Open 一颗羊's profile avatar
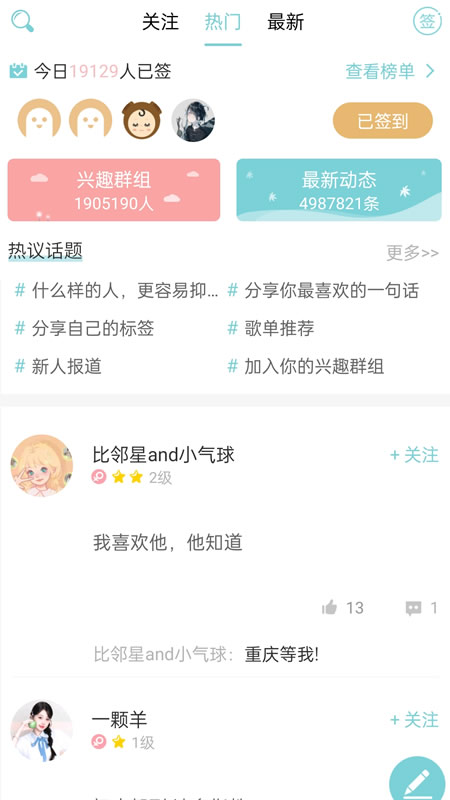This screenshot has width=450, height=800. pos(42,731)
